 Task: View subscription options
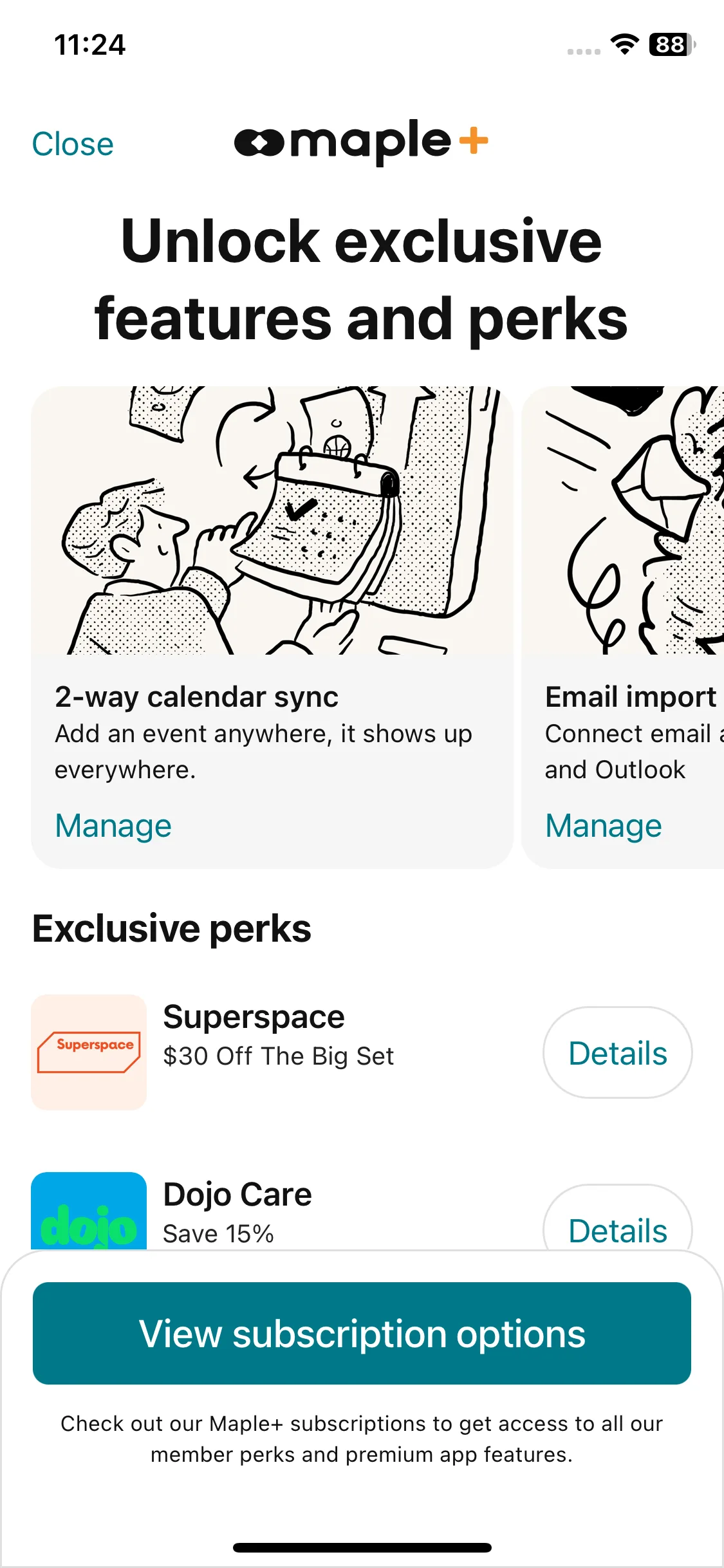tap(362, 1333)
